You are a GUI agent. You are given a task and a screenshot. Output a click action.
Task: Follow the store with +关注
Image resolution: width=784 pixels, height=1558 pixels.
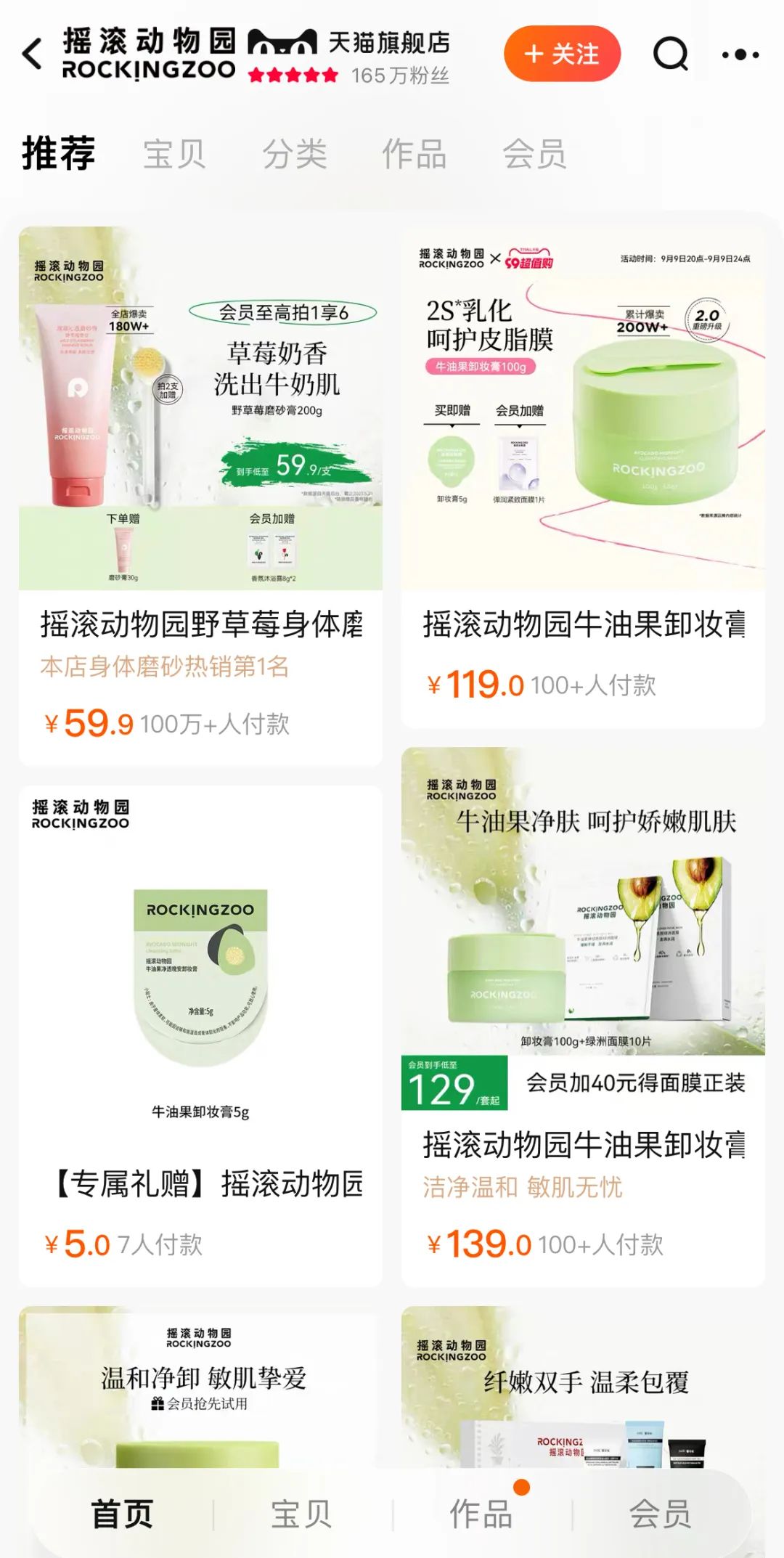(562, 54)
